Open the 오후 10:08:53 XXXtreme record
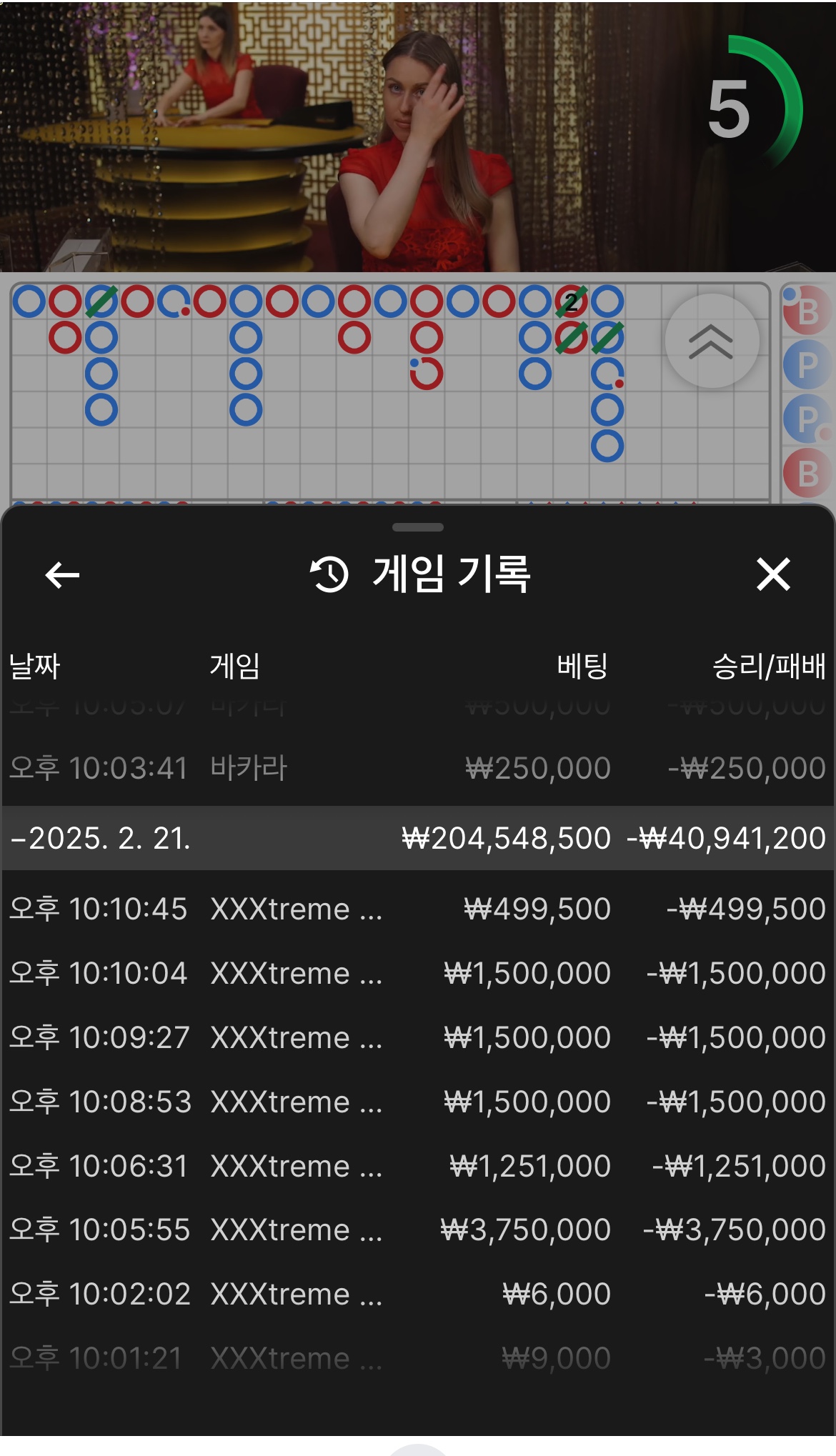 coord(418,1102)
